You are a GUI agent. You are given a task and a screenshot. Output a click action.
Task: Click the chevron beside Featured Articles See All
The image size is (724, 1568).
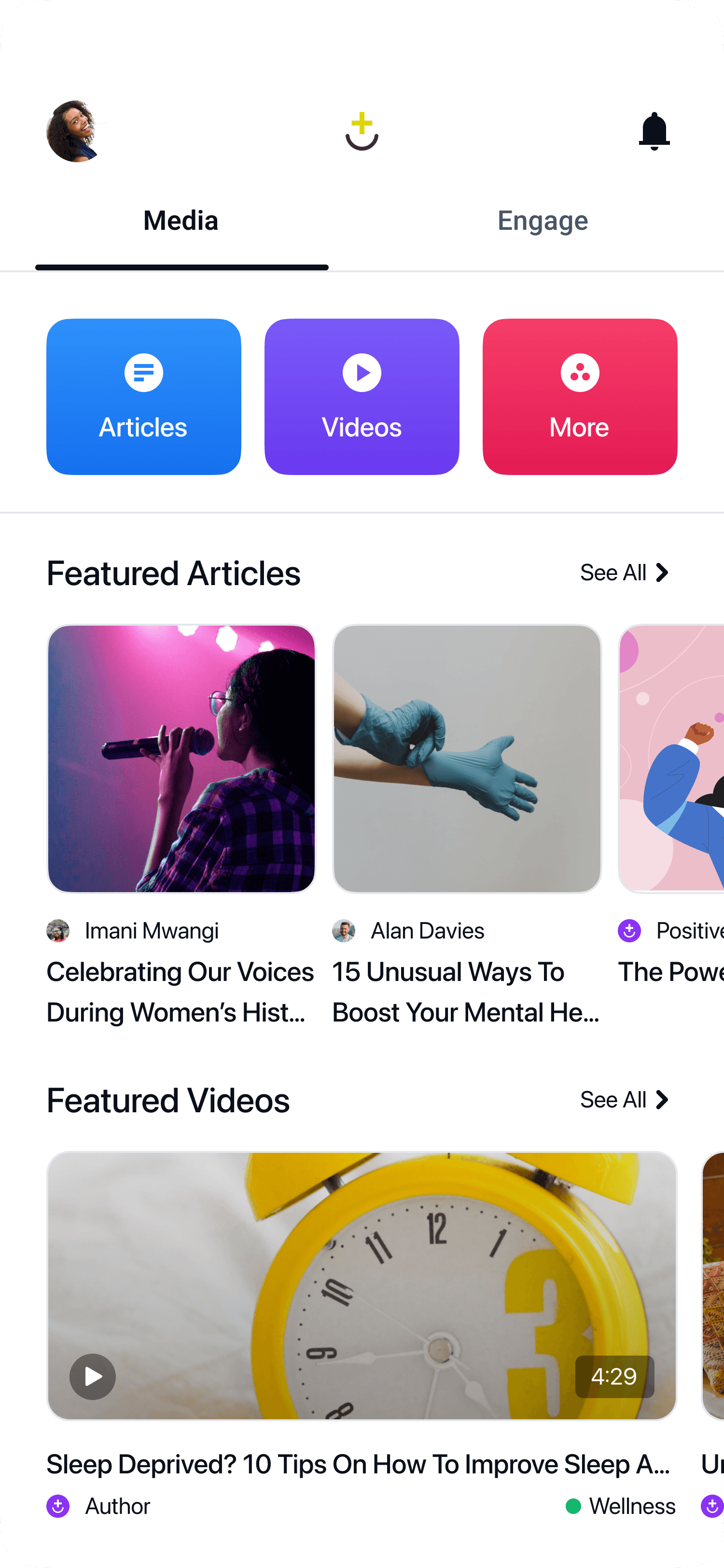[663, 573]
